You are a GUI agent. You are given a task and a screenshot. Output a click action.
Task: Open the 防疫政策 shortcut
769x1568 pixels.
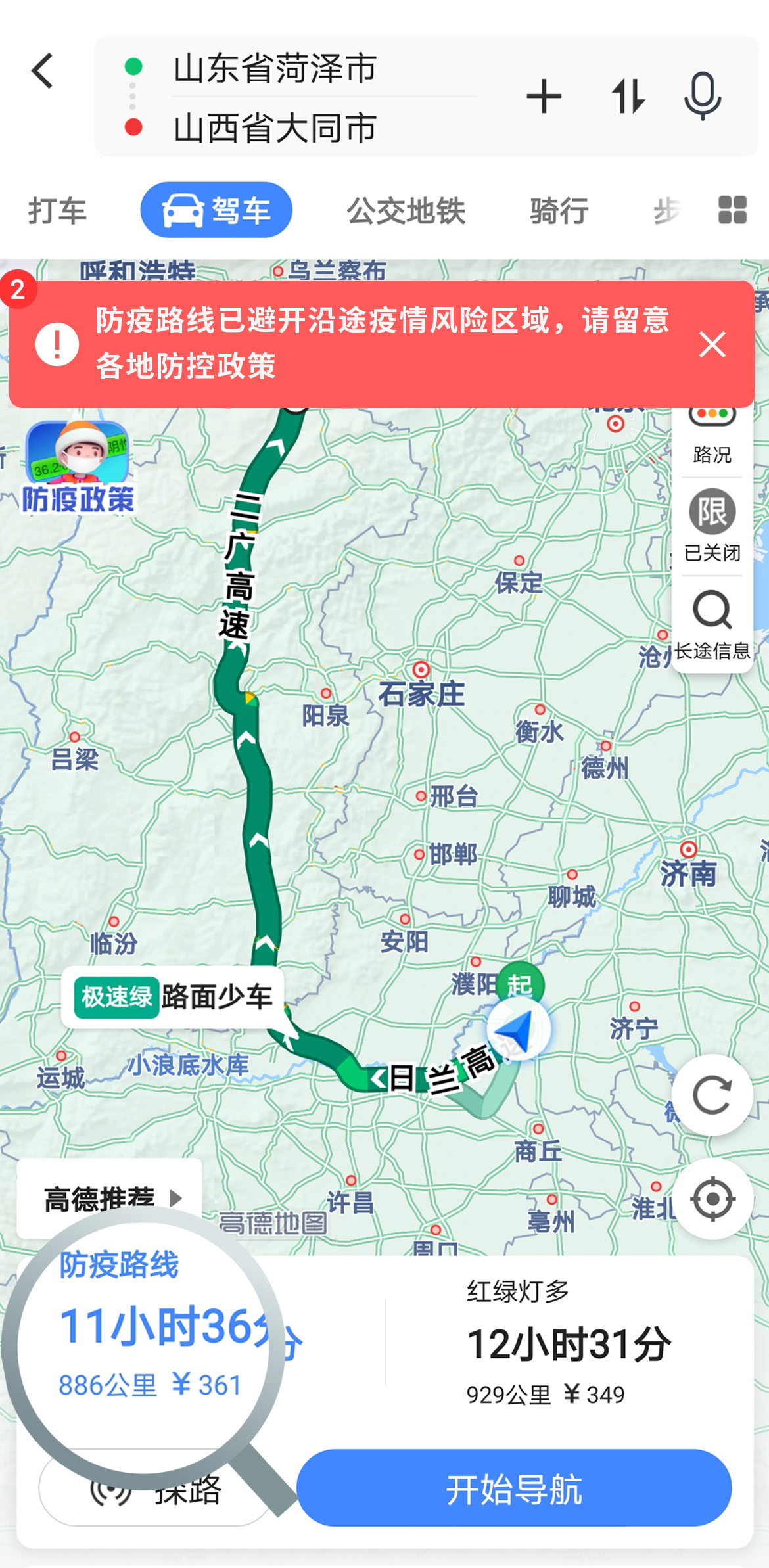[x=78, y=467]
